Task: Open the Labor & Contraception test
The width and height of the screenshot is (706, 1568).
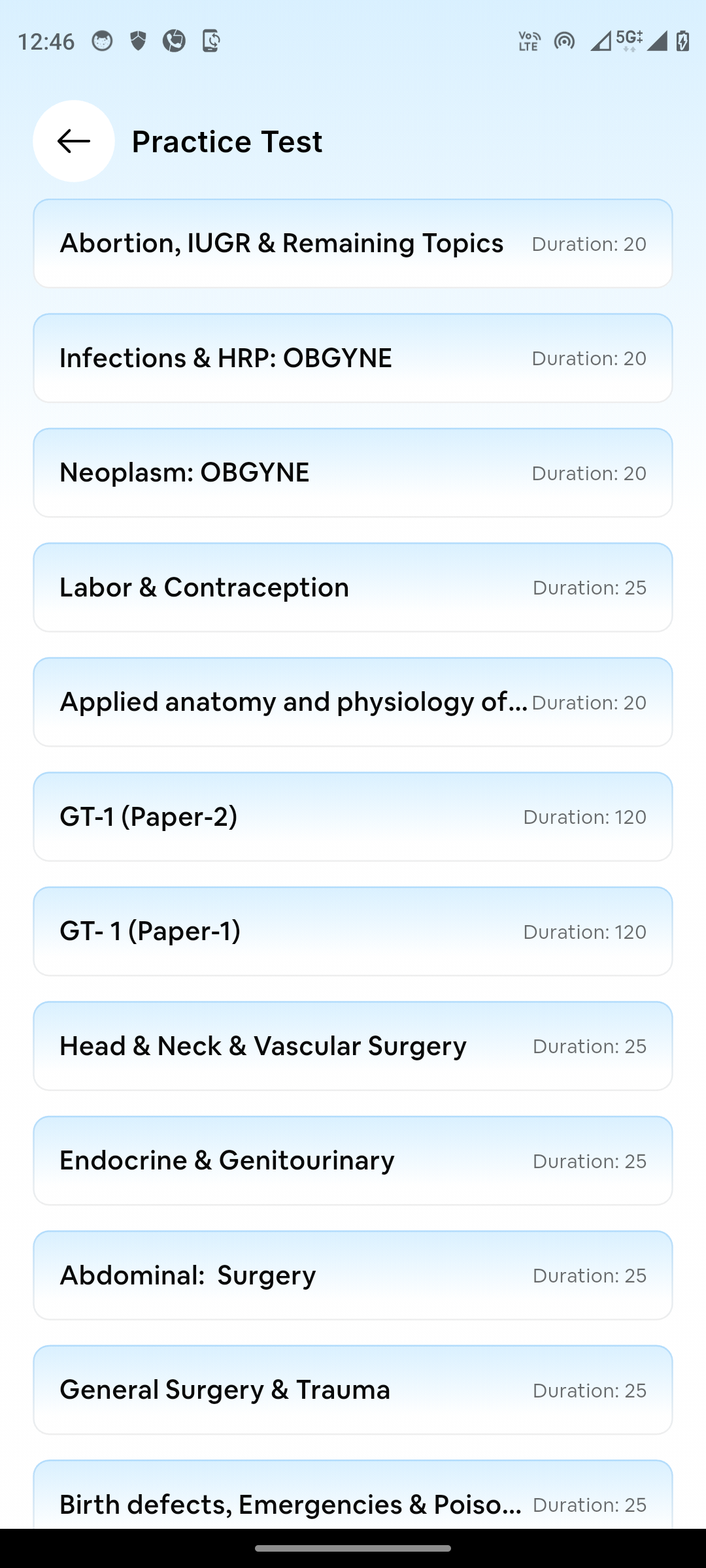Action: (x=353, y=587)
